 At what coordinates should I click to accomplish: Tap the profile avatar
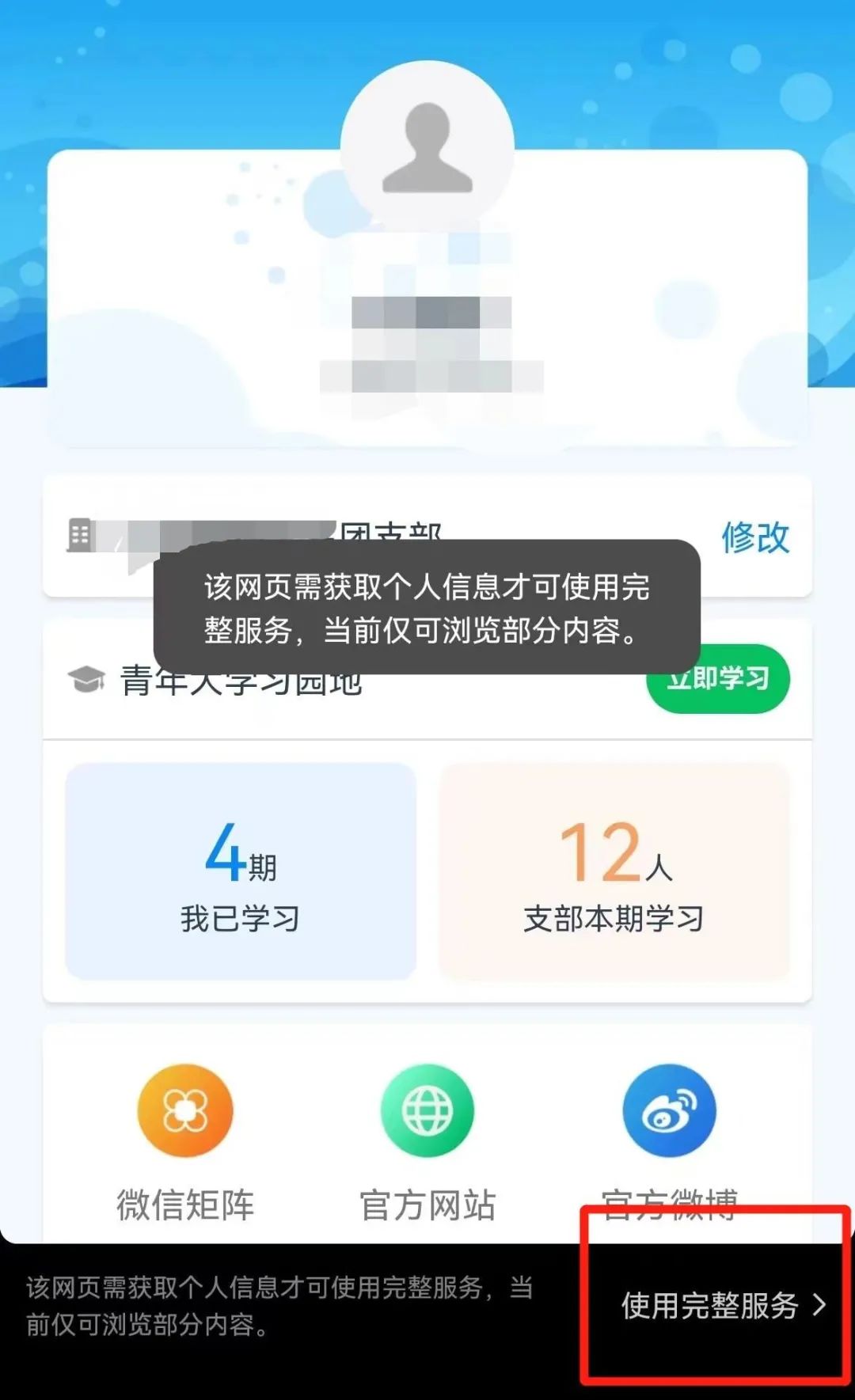427,147
